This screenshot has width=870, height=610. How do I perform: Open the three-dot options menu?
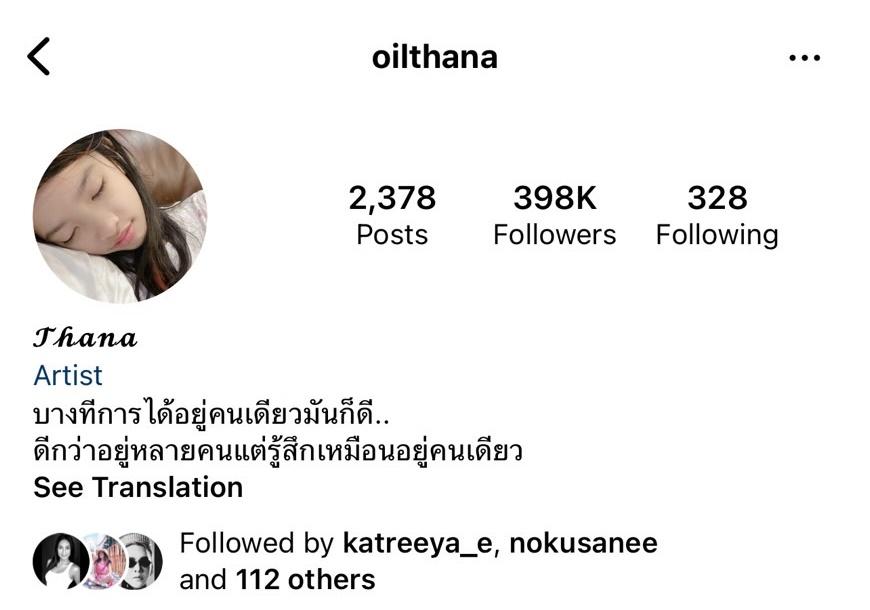[x=804, y=58]
